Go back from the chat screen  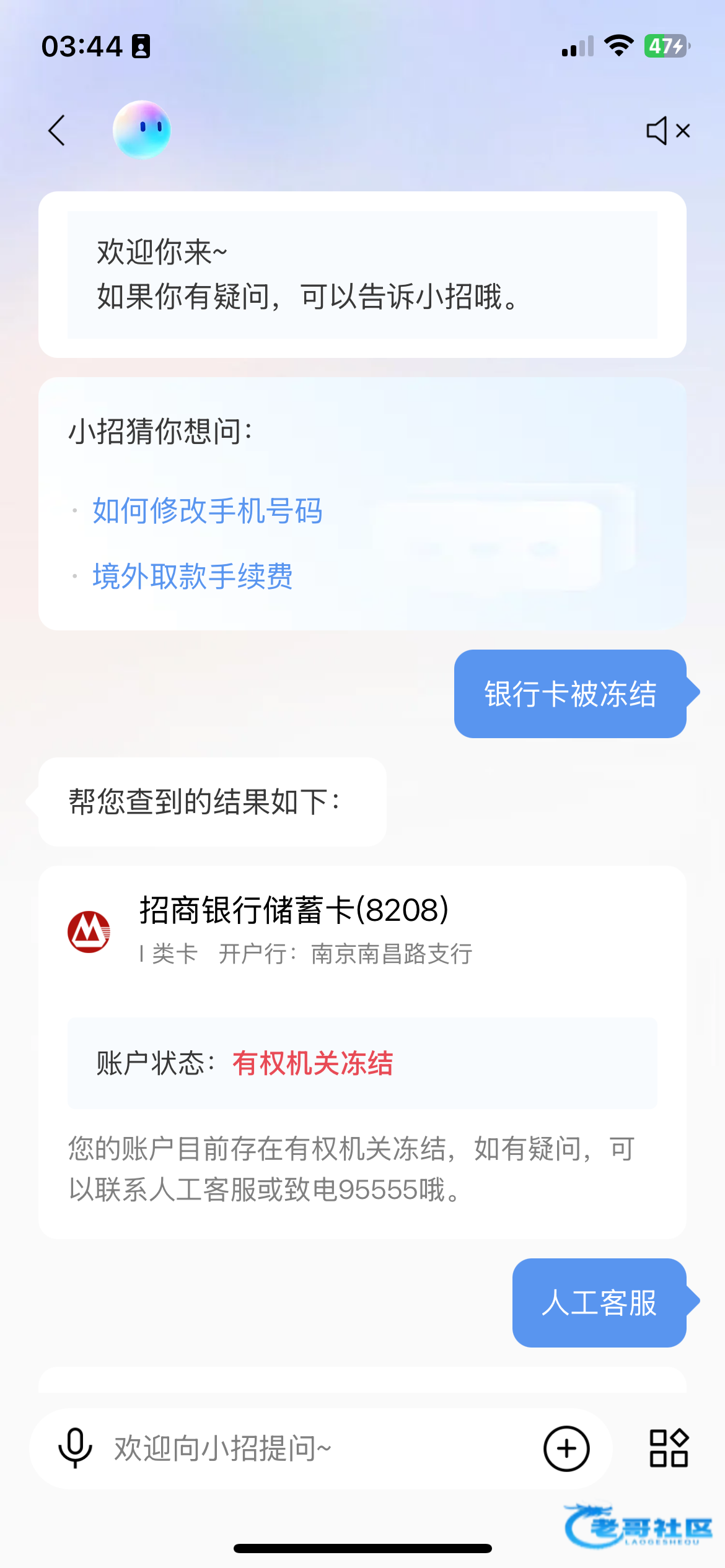pos(57,131)
